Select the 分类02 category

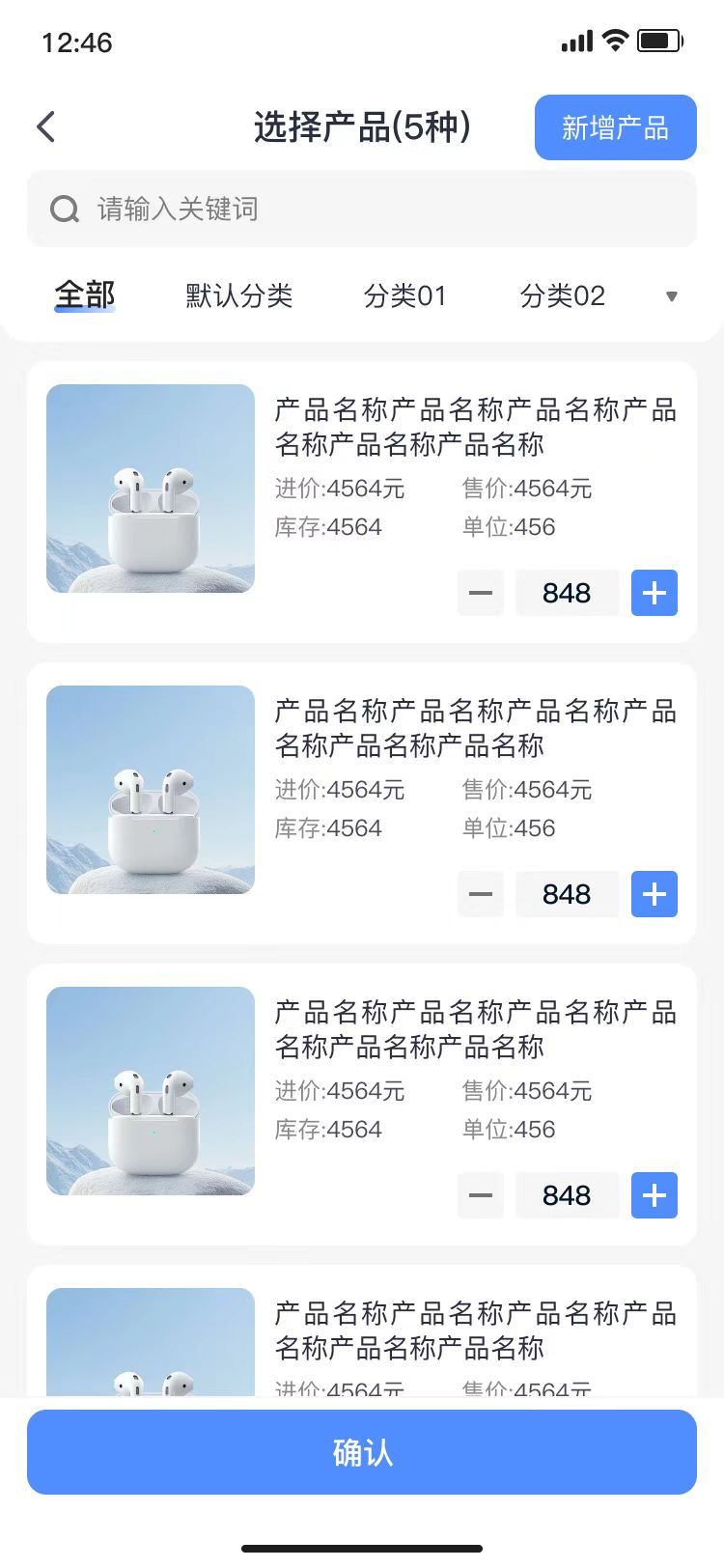563,295
